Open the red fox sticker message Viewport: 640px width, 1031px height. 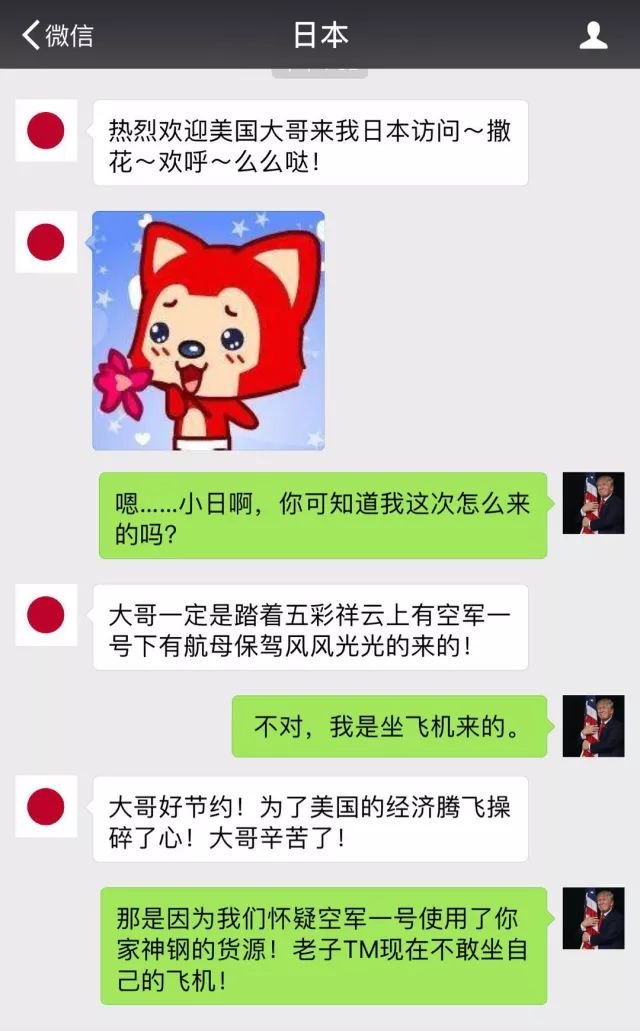(x=208, y=330)
